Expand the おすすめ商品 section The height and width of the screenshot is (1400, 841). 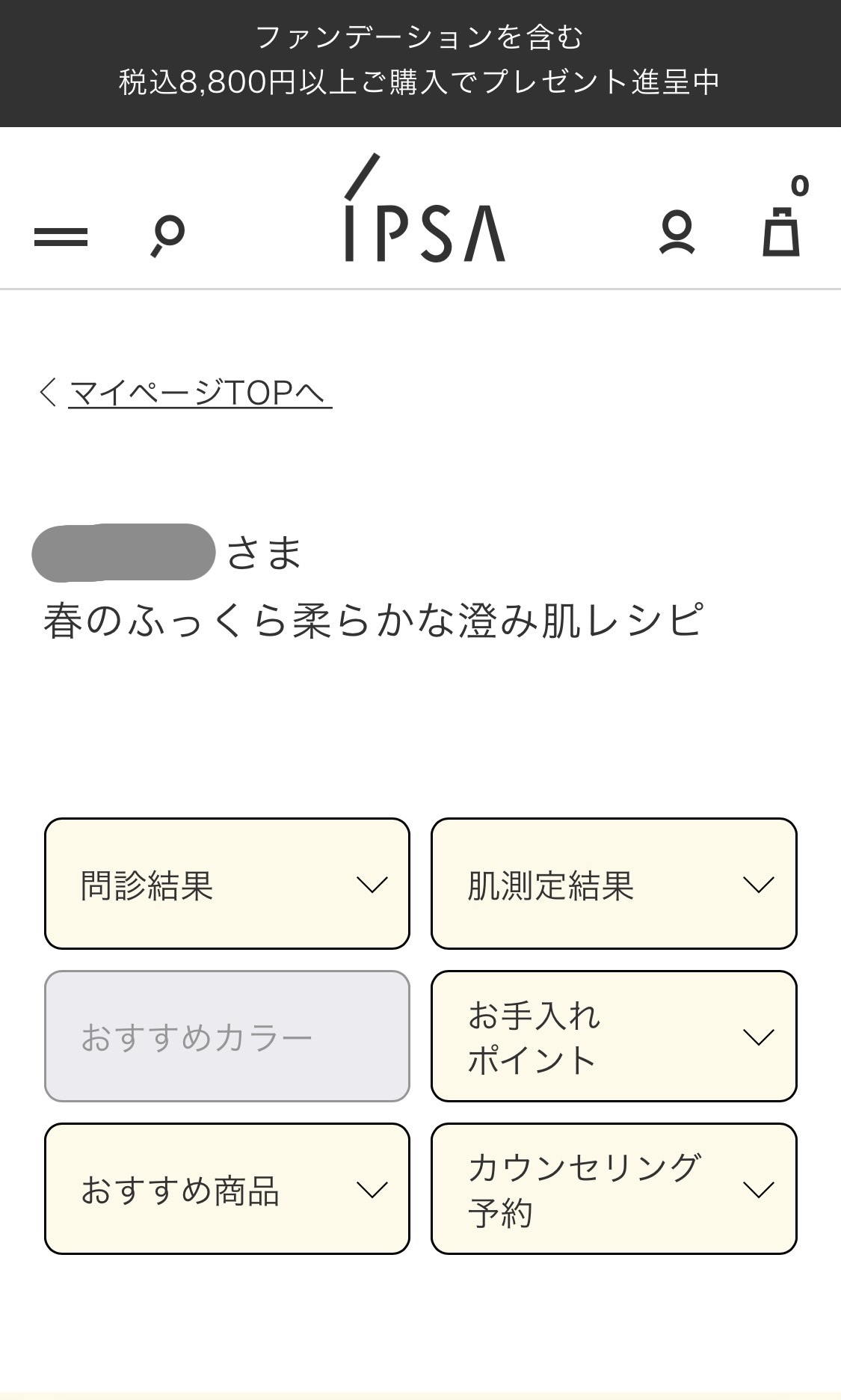click(x=227, y=1189)
